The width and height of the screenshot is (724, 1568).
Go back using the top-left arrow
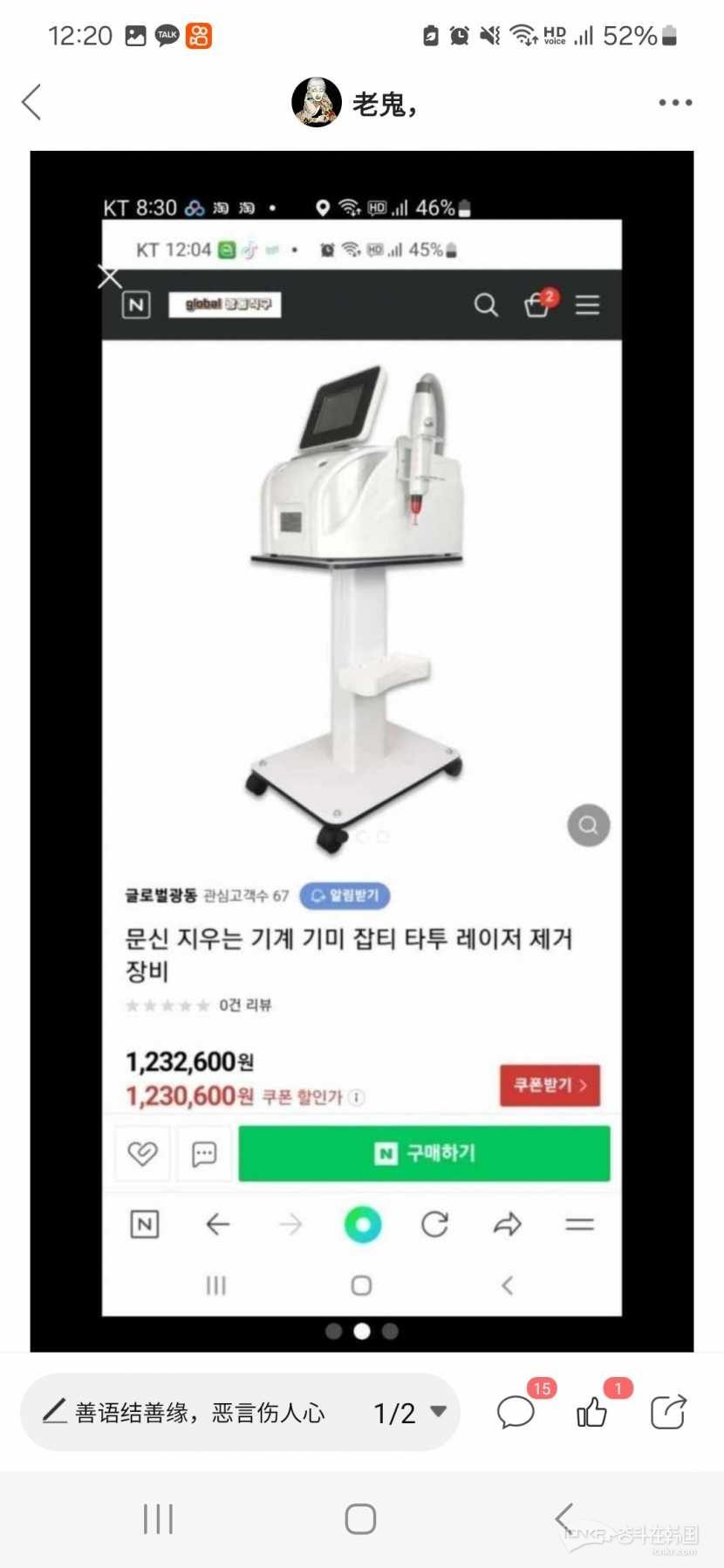coord(32,102)
